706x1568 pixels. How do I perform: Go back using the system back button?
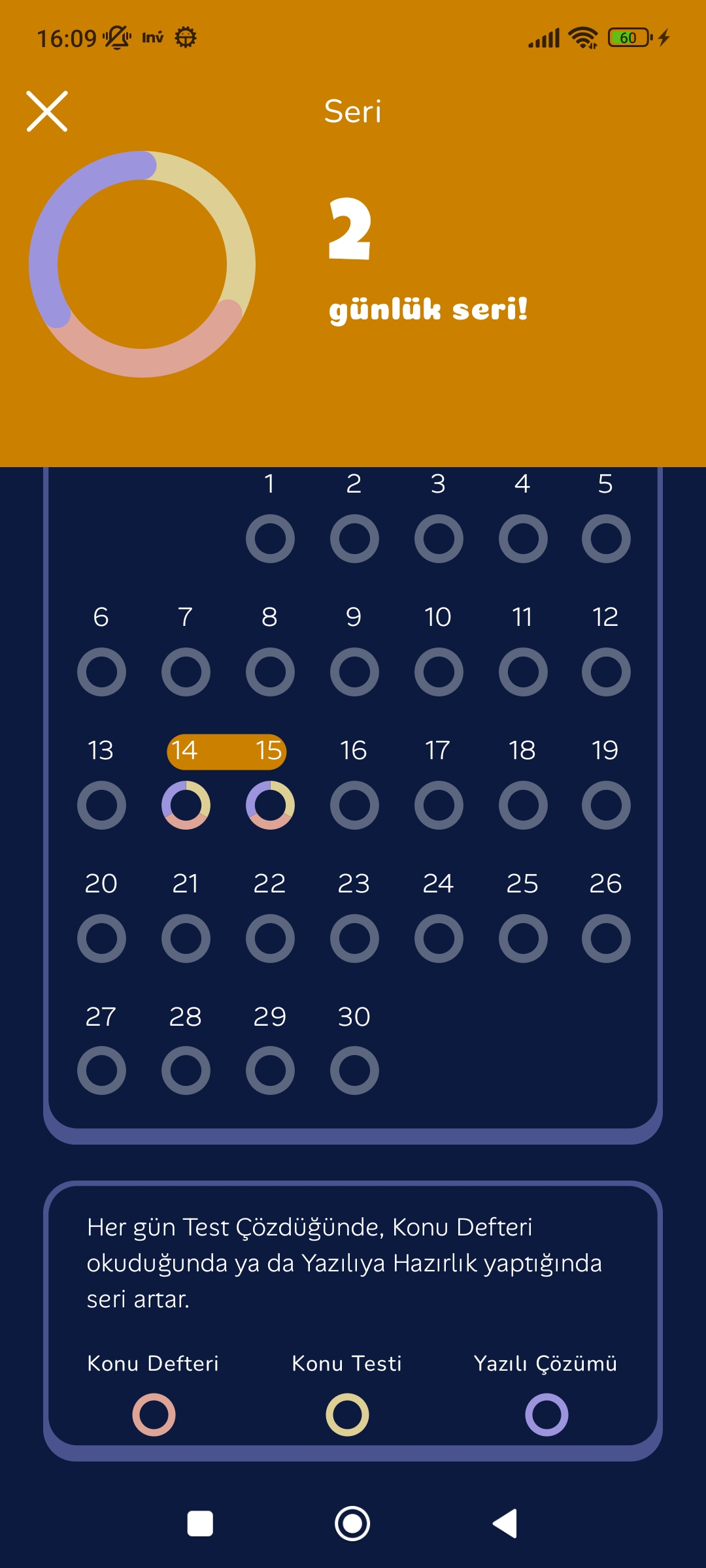(x=505, y=1524)
